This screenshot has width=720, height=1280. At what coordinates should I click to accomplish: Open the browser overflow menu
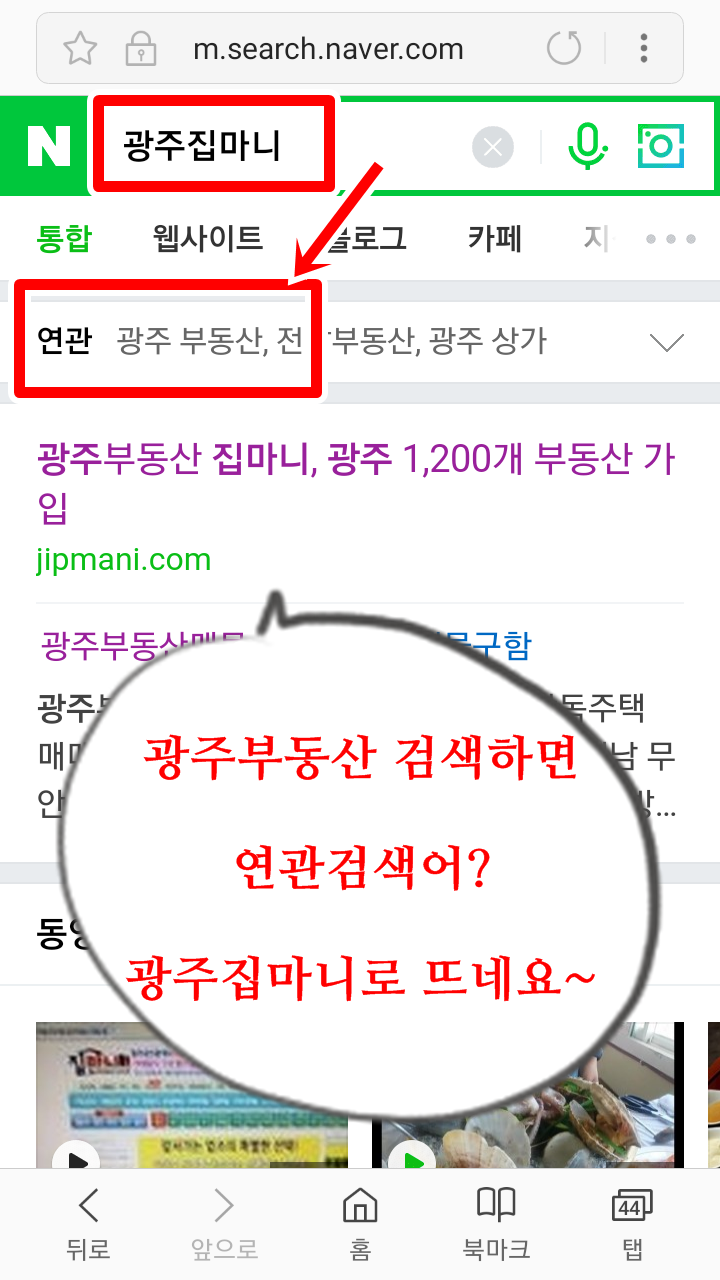(x=644, y=48)
